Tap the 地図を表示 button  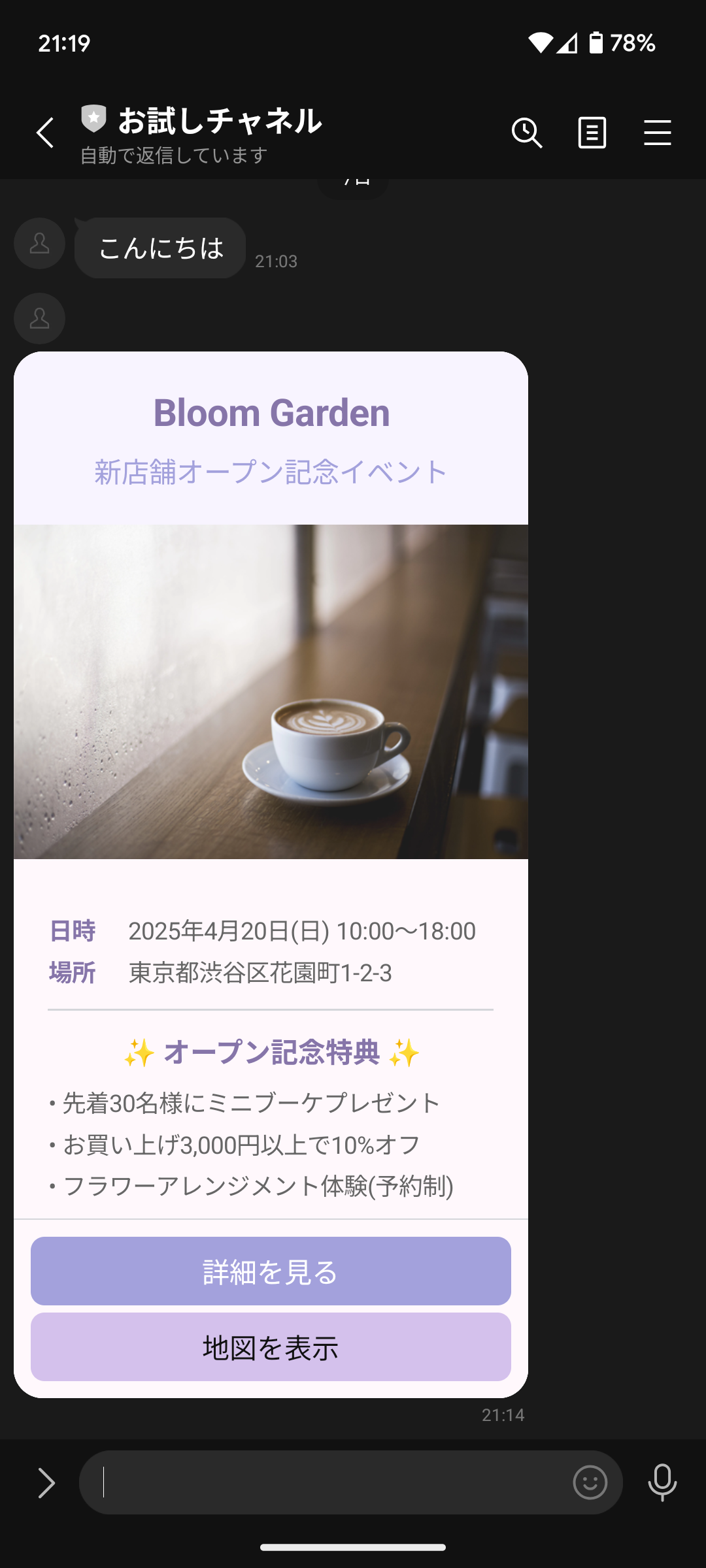[271, 1347]
